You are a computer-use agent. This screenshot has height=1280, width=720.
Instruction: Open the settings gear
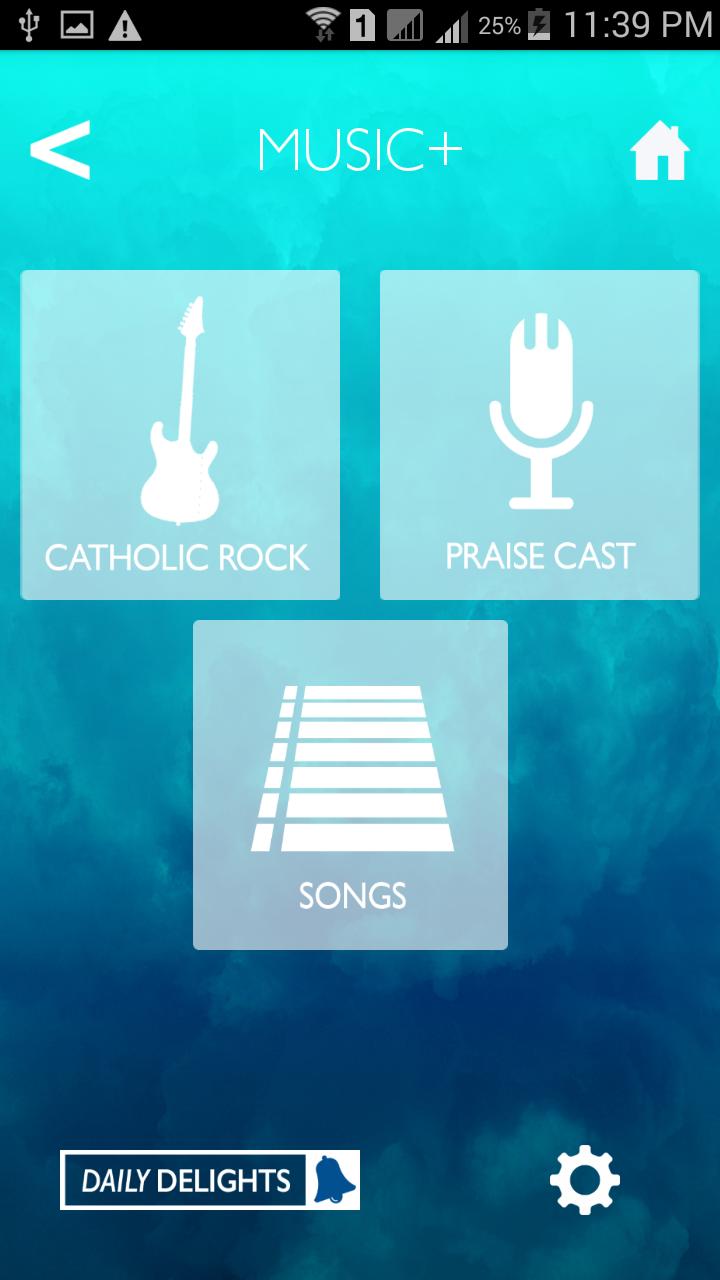point(585,1180)
